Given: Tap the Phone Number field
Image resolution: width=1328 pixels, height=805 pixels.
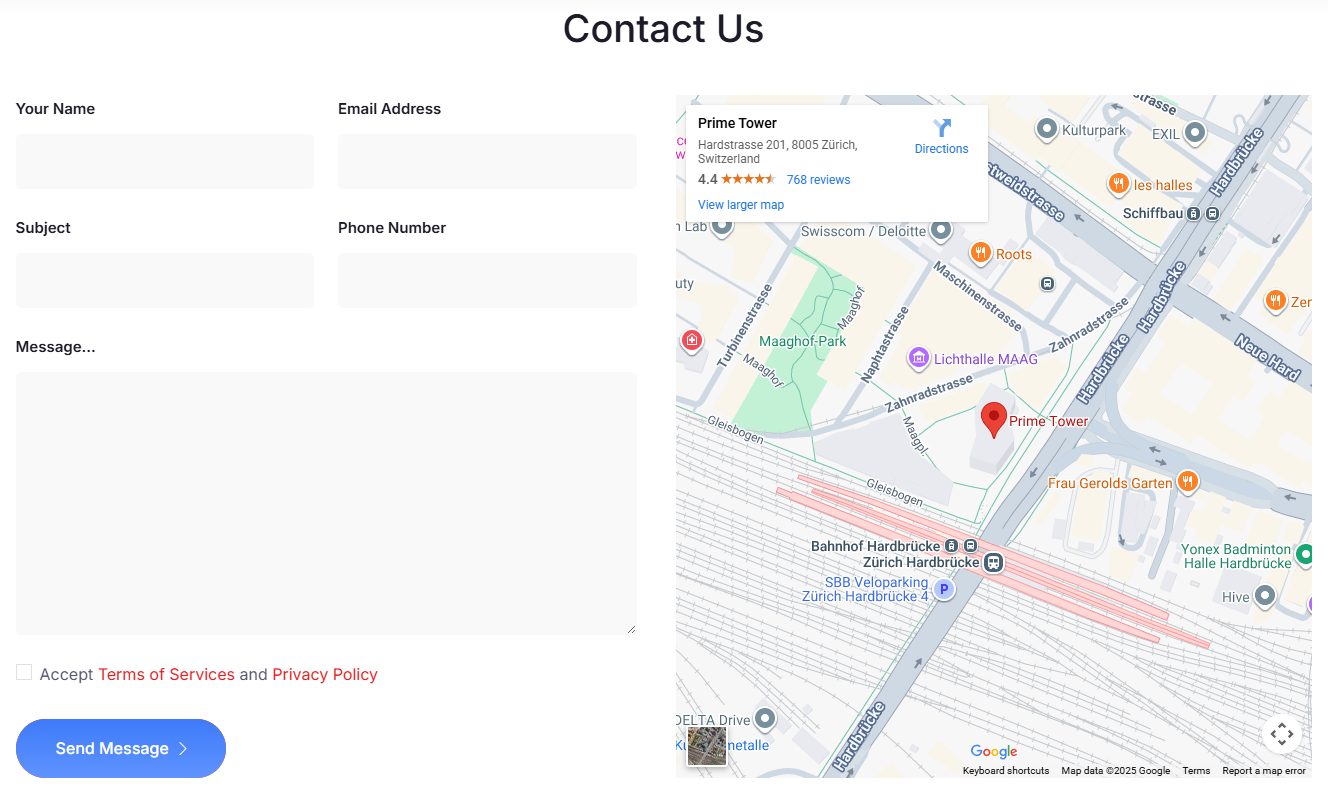Looking at the screenshot, I should (x=487, y=280).
